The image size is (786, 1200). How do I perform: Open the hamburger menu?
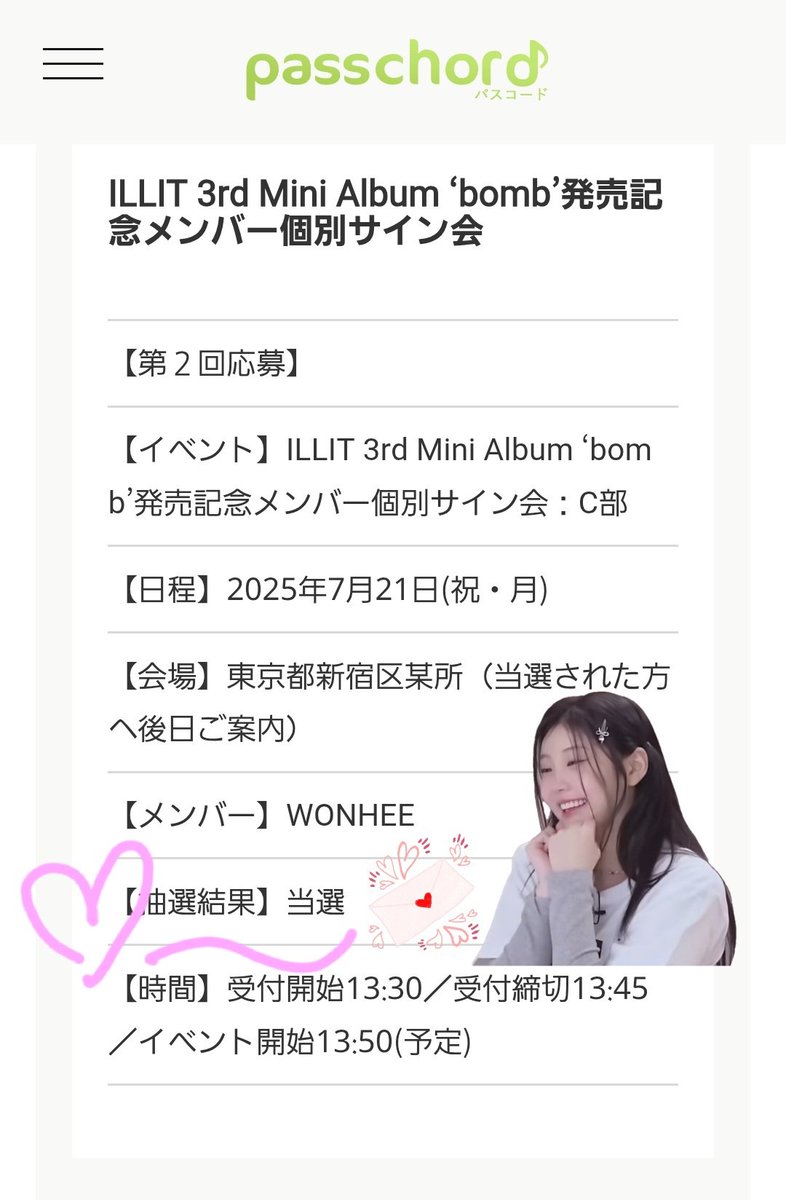73,63
